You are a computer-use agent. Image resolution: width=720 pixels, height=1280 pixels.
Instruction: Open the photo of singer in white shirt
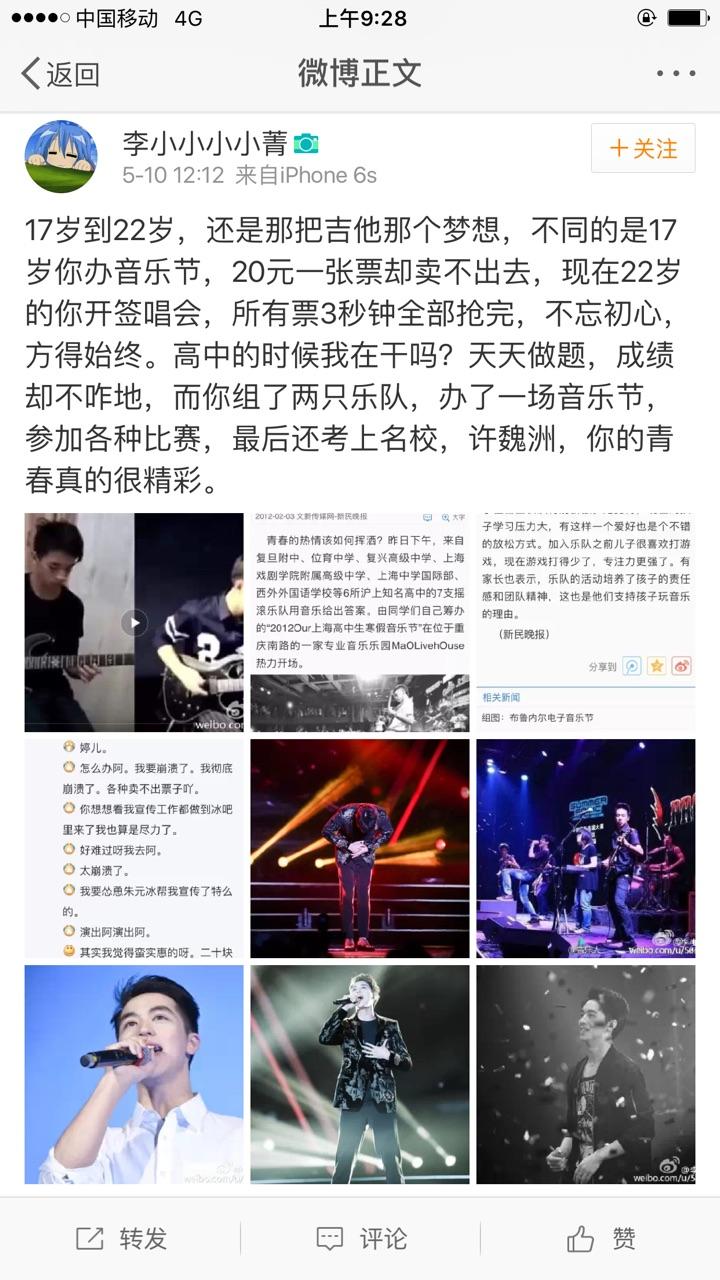coord(134,1074)
